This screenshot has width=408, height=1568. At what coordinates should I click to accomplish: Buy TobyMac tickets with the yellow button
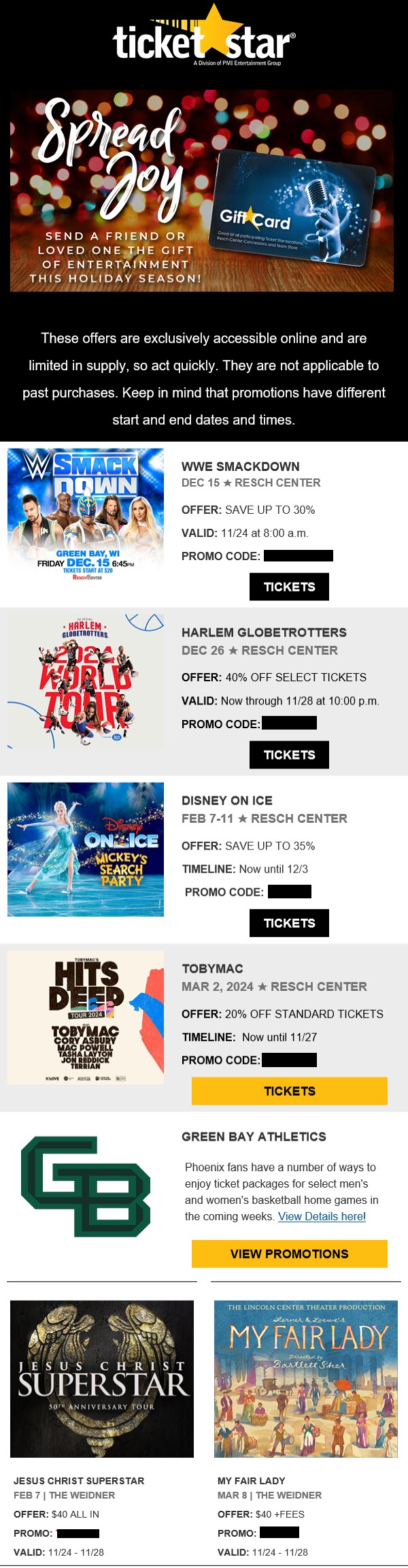[289, 1091]
